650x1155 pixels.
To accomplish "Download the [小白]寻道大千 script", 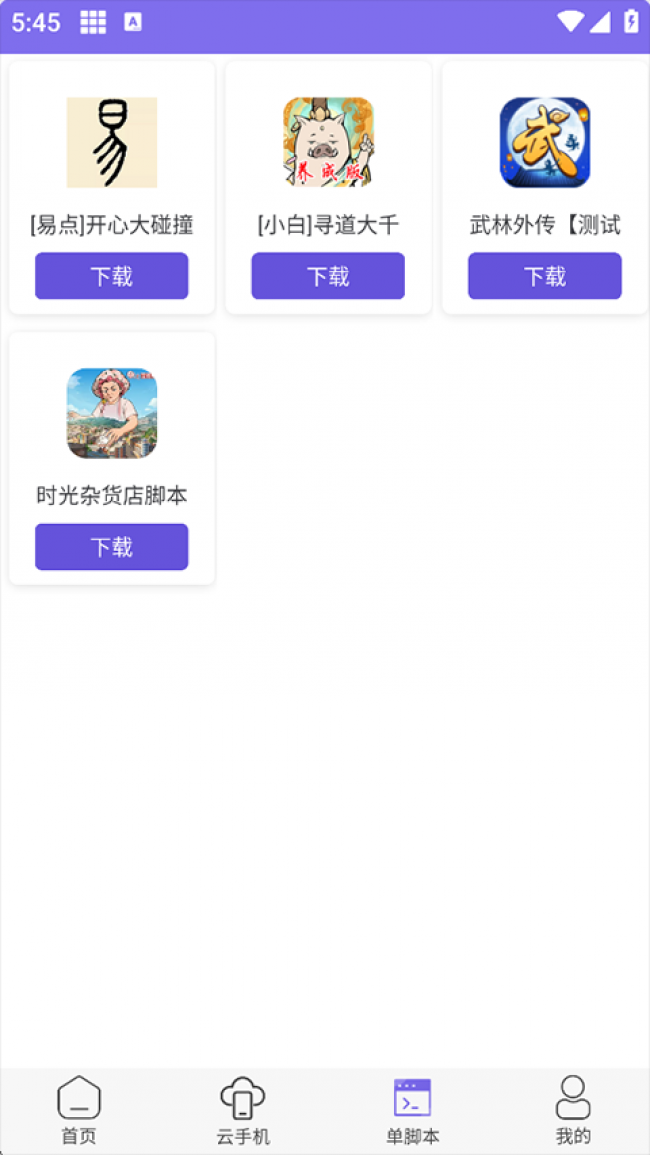I will pos(328,276).
